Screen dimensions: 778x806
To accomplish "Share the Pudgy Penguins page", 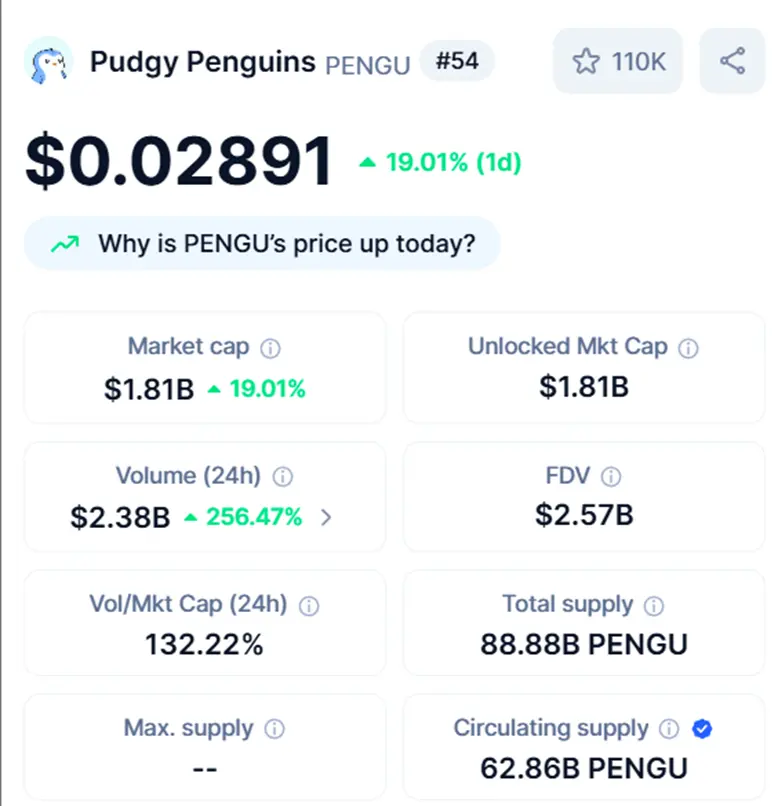I will pos(732,62).
